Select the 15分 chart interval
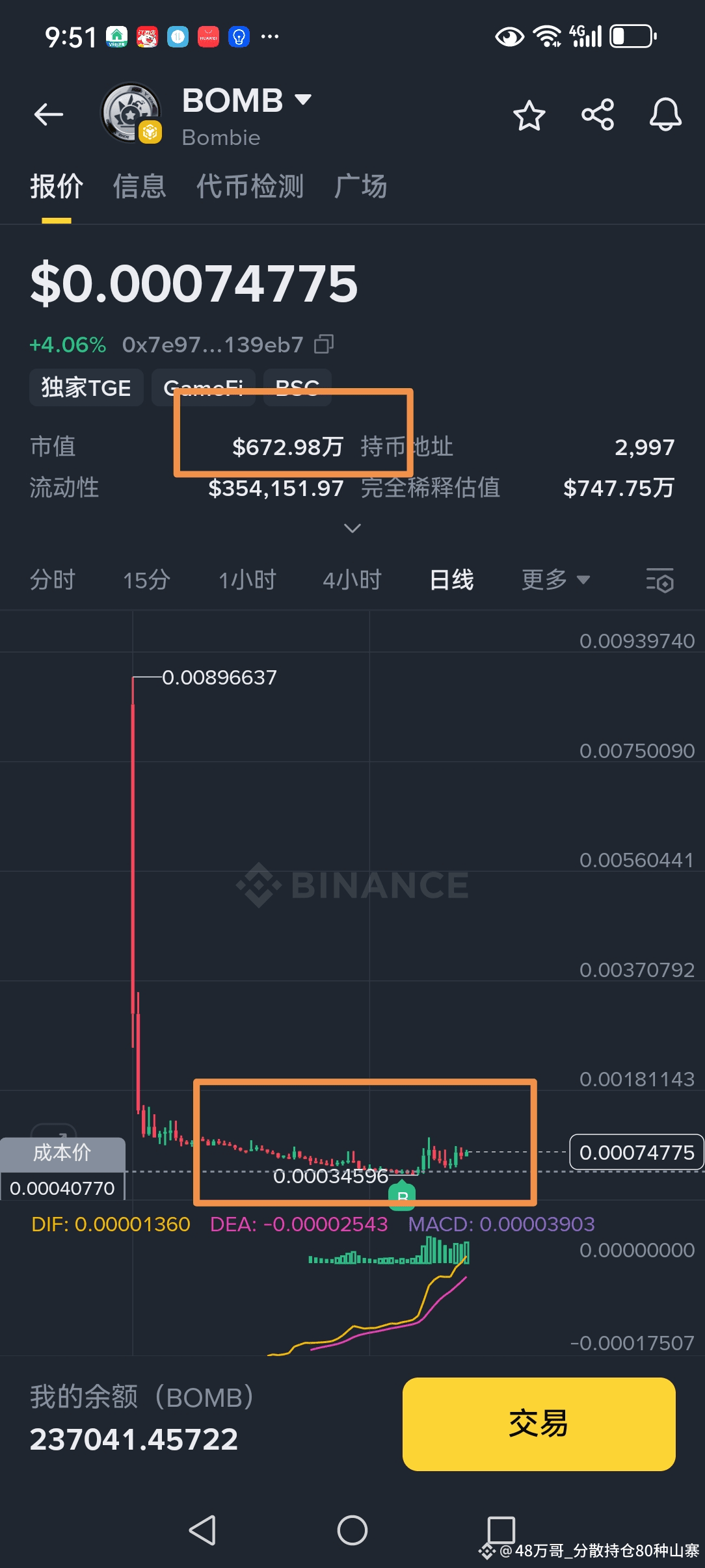 (147, 579)
